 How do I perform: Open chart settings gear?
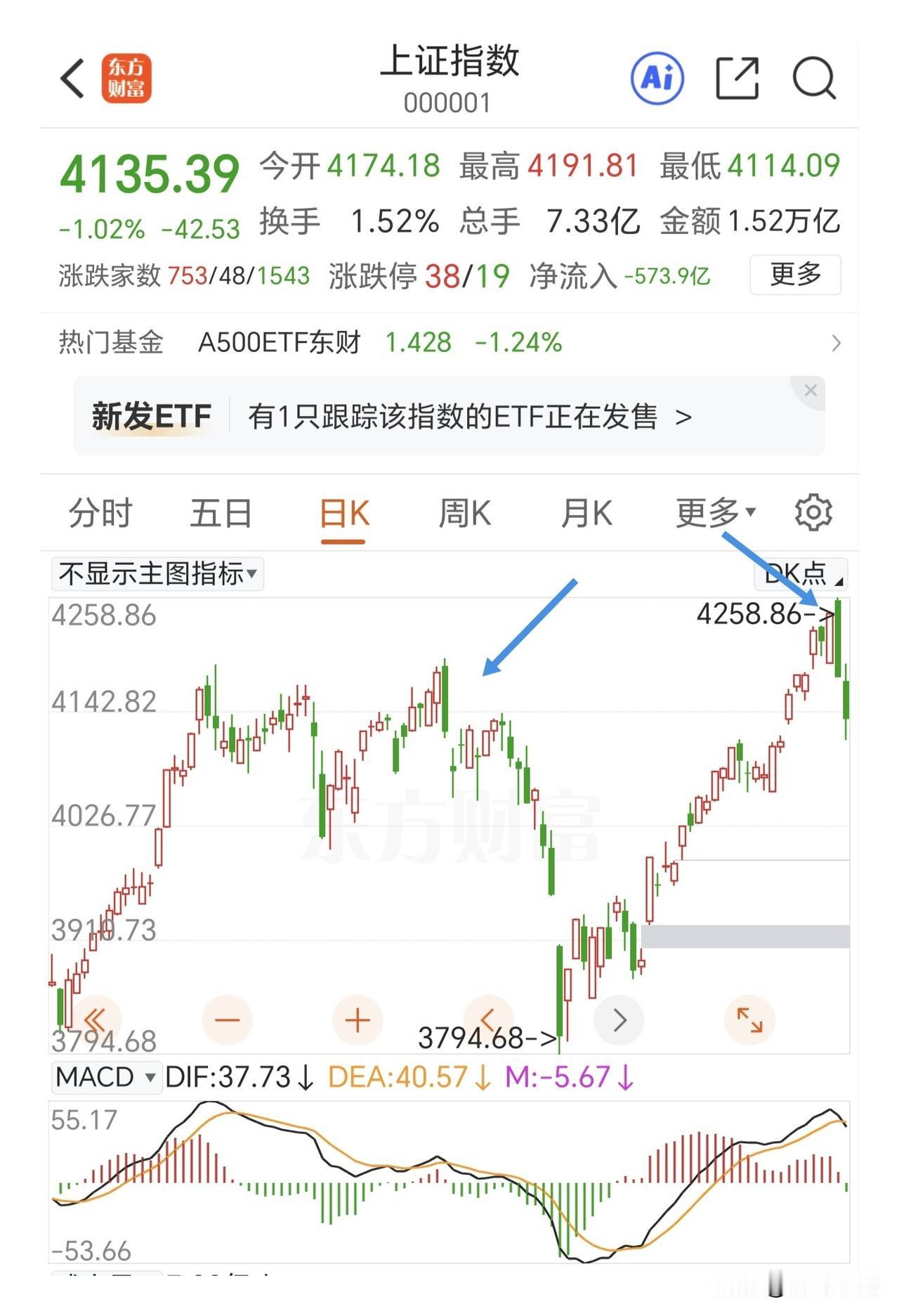(813, 512)
